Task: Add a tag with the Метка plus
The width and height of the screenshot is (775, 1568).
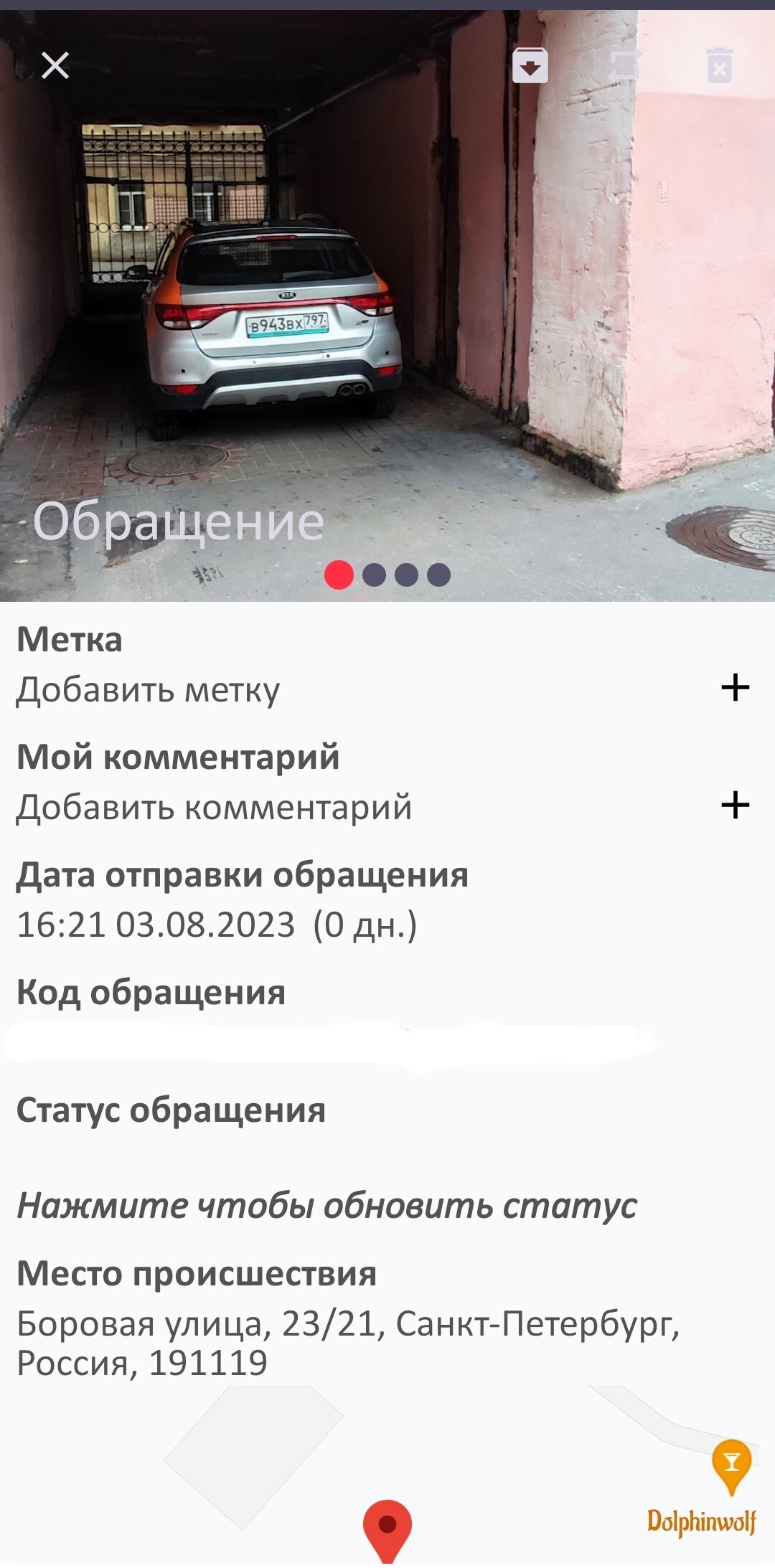Action: click(735, 688)
